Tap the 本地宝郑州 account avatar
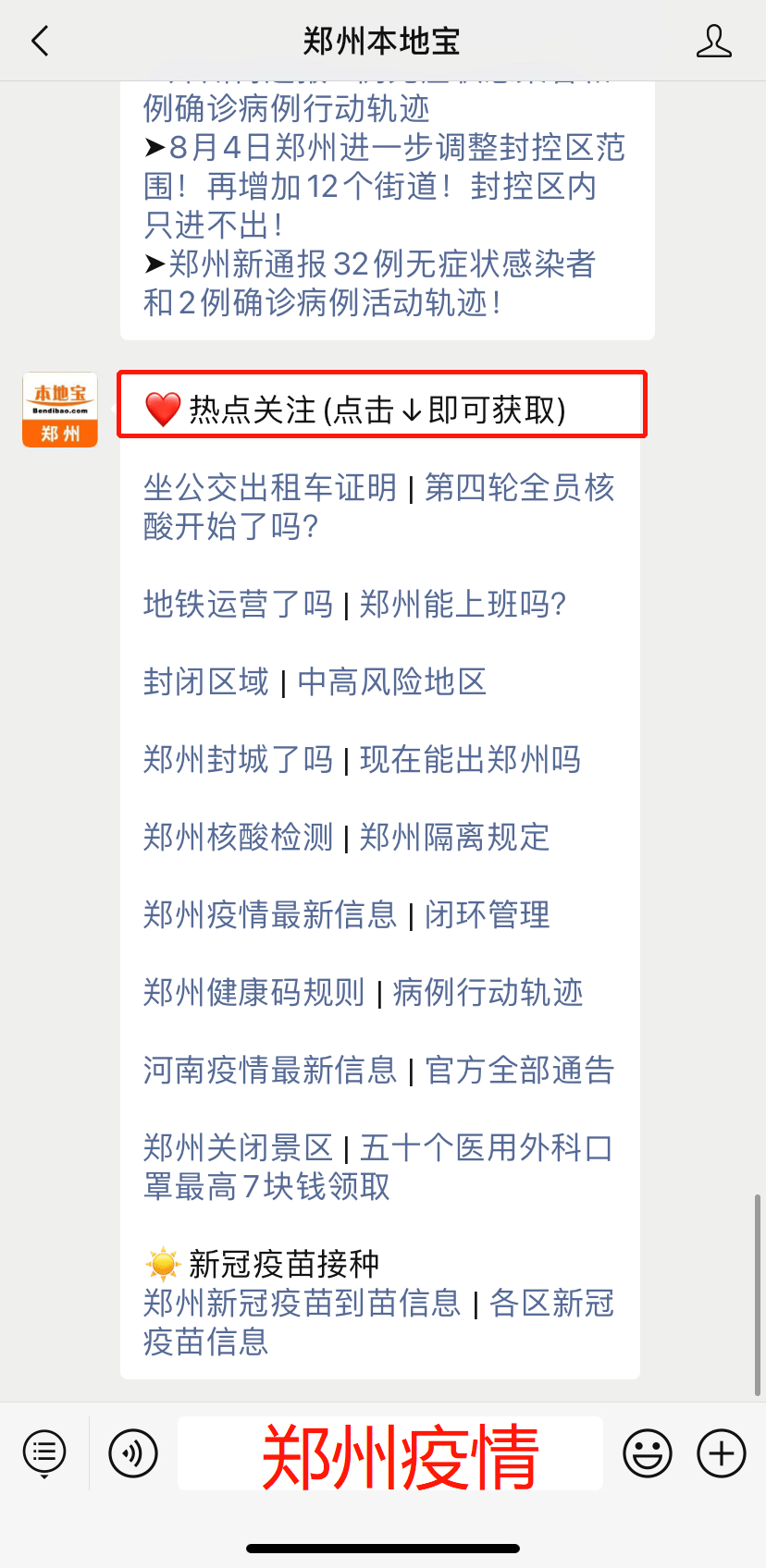 pyautogui.click(x=59, y=410)
